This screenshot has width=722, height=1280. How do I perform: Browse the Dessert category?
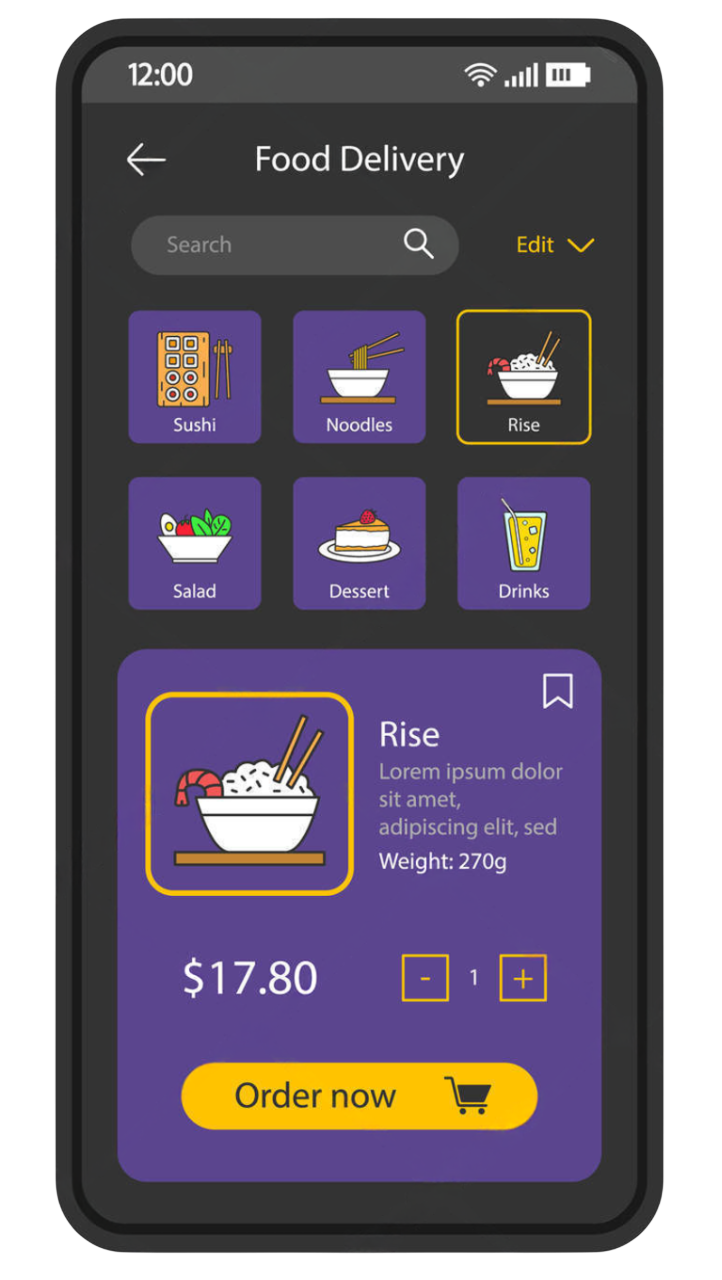pyautogui.click(x=359, y=543)
